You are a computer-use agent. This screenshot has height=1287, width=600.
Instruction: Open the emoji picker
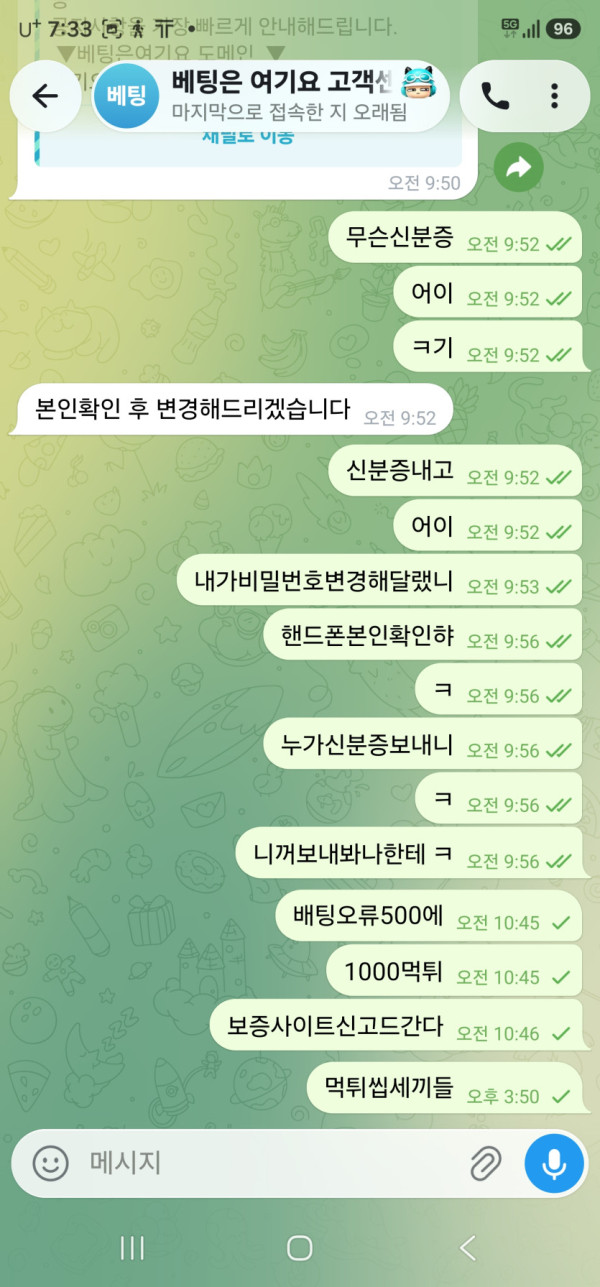(x=50, y=1163)
